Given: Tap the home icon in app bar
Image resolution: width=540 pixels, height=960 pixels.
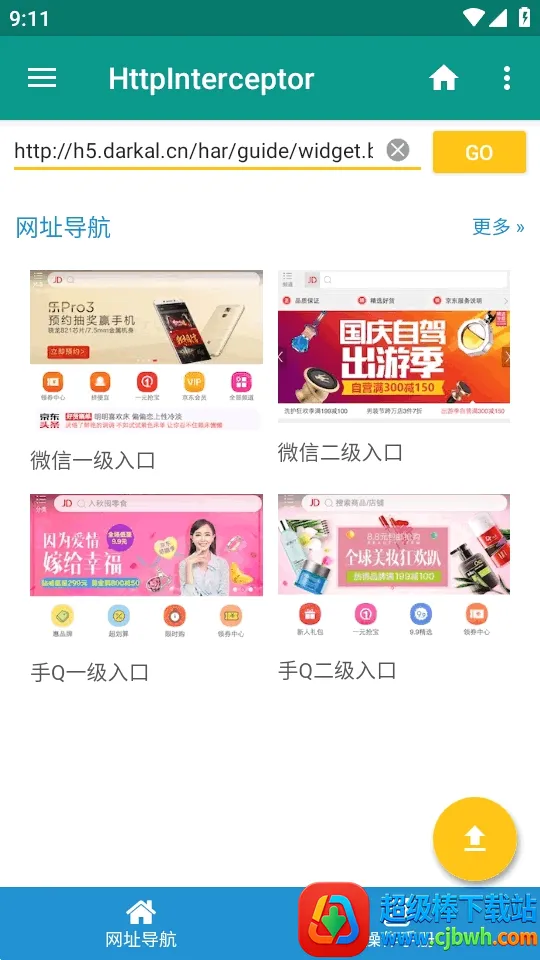Looking at the screenshot, I should coord(443,78).
